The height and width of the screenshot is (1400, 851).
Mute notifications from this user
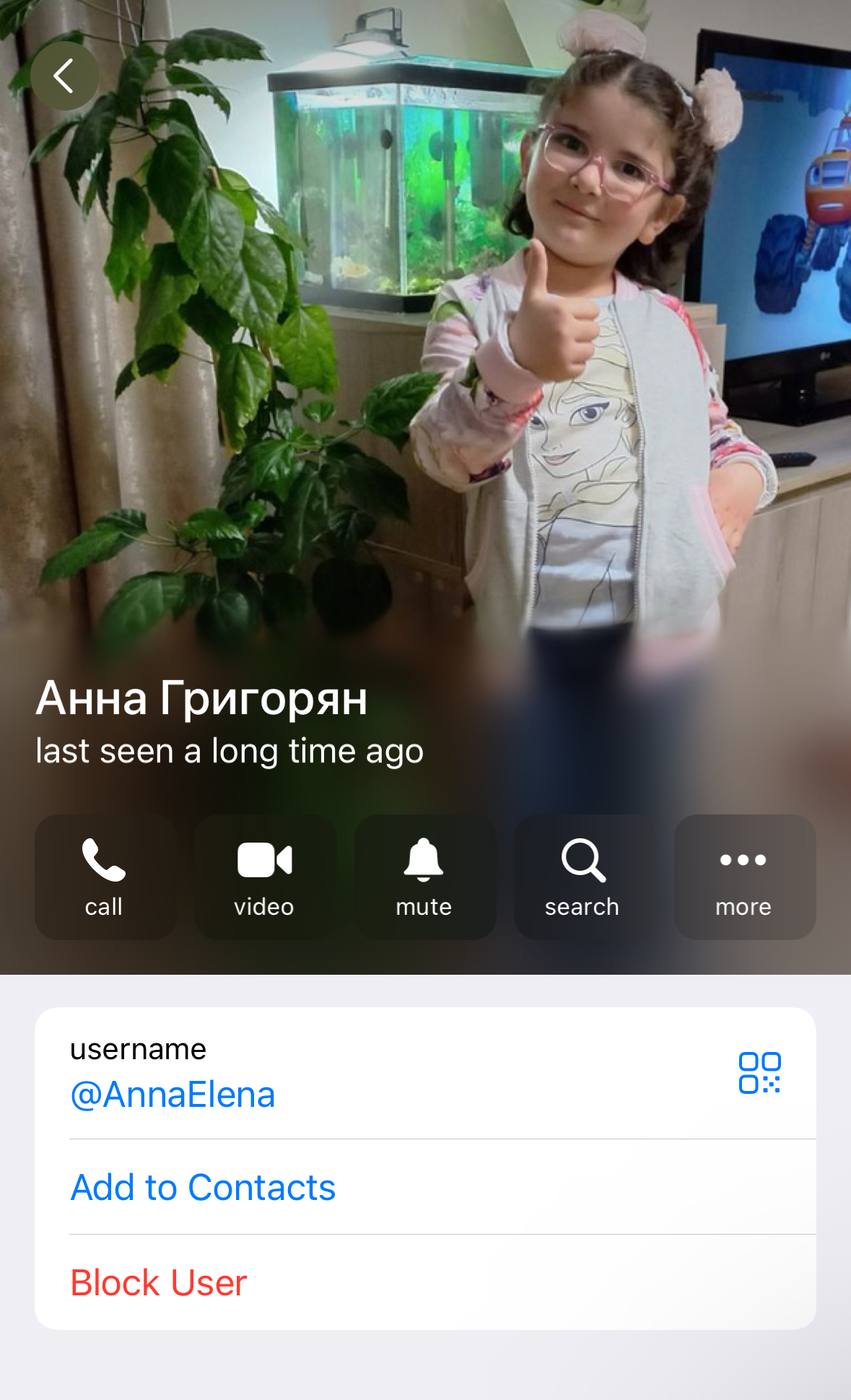pyautogui.click(x=424, y=877)
